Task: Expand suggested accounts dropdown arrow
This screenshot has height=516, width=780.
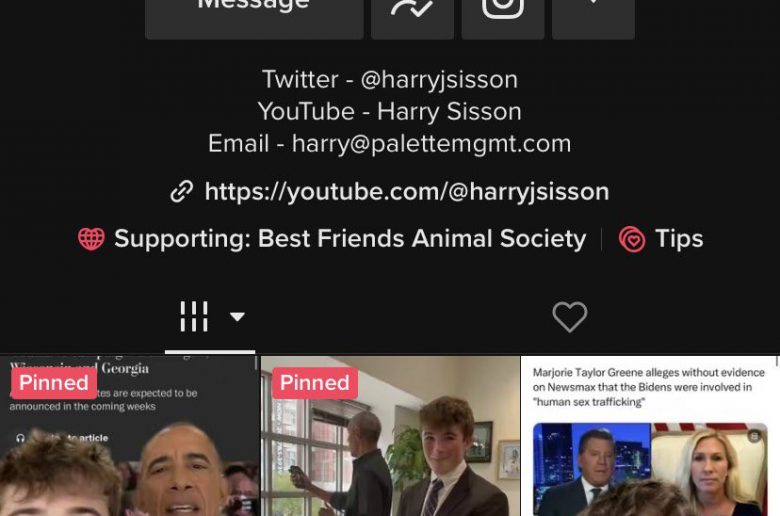Action: tap(593, 12)
